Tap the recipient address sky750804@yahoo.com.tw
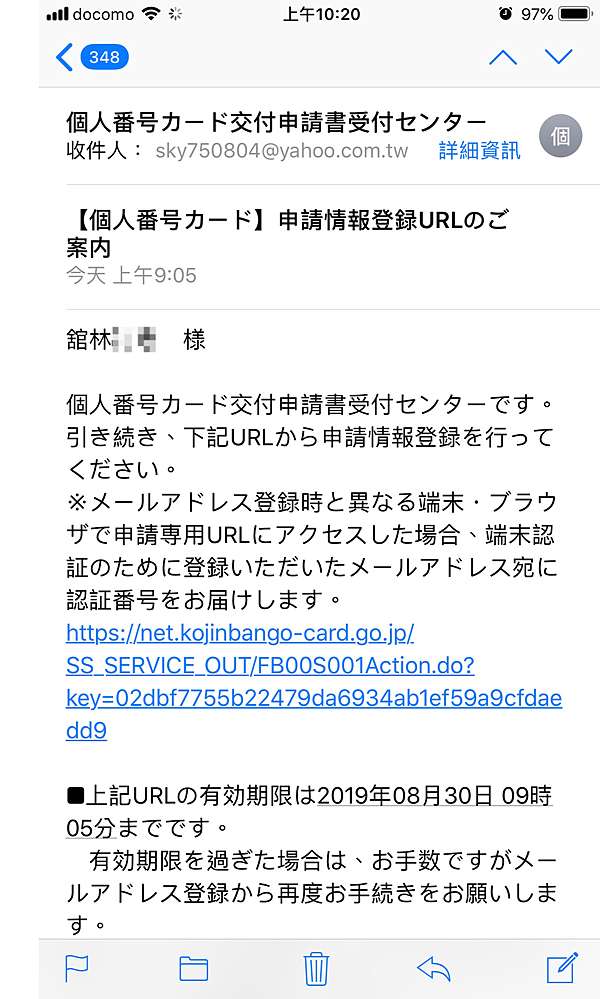This screenshot has width=600, height=999. (282, 150)
